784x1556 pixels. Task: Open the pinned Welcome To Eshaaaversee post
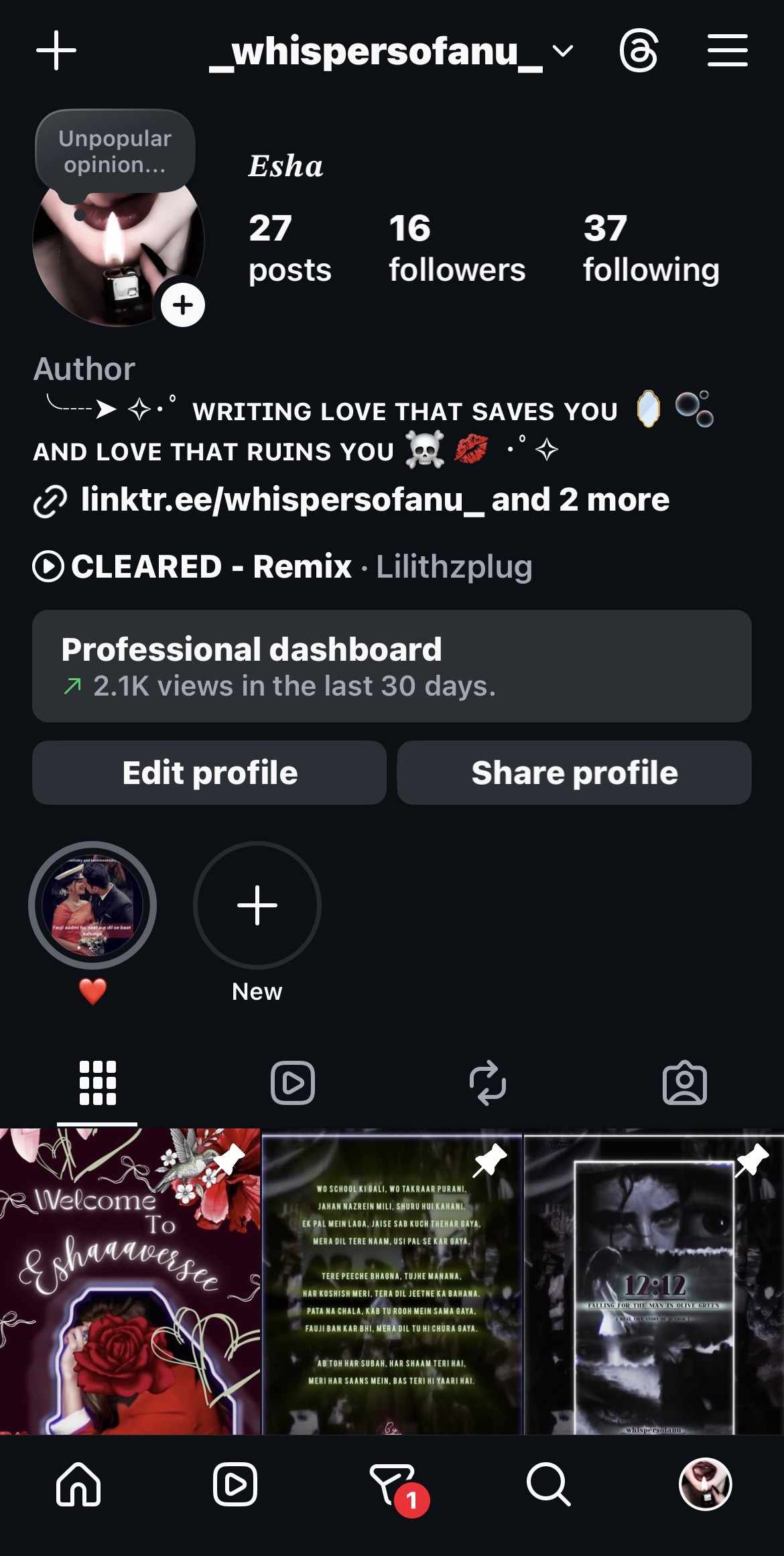130,1281
